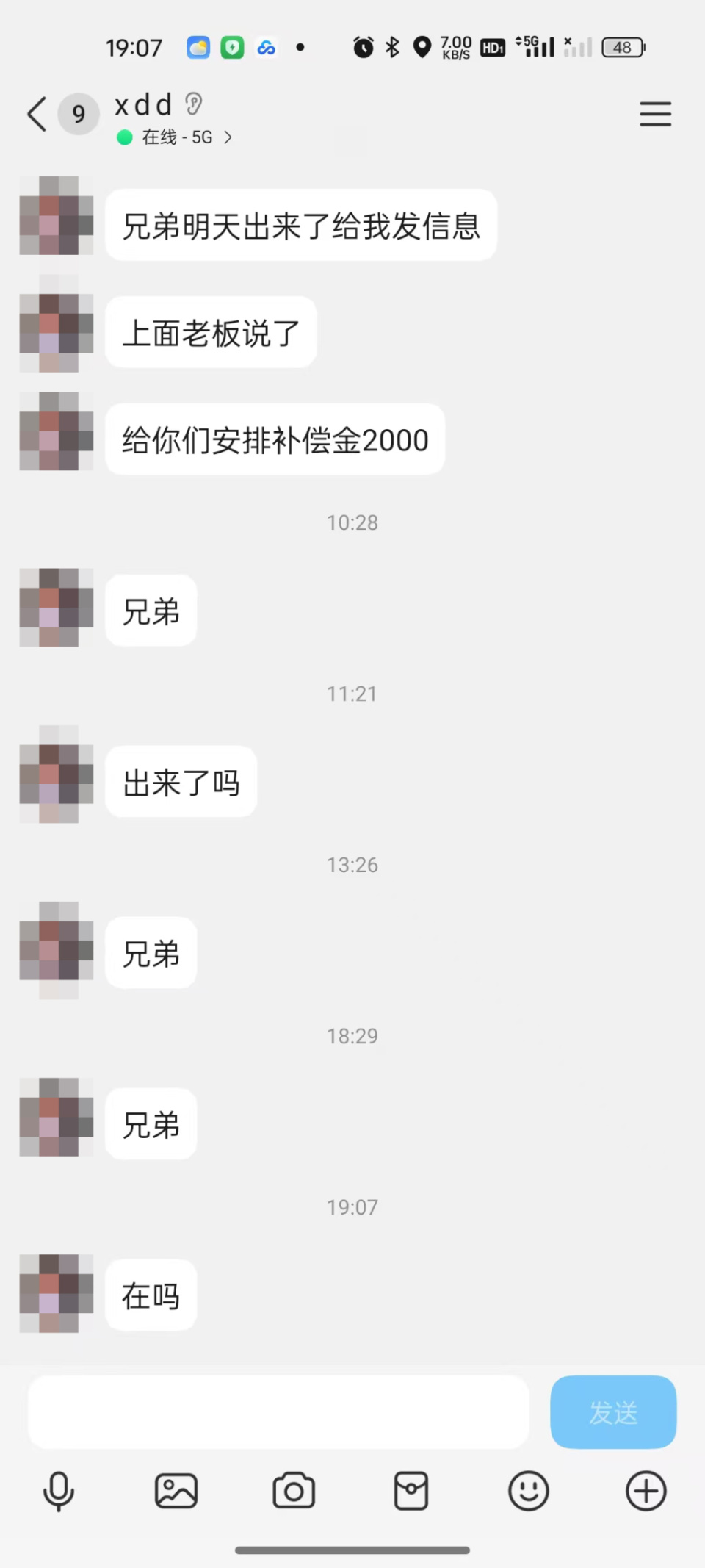The height and width of the screenshot is (1568, 705).
Task: Tap the message input field
Action: click(x=278, y=1411)
